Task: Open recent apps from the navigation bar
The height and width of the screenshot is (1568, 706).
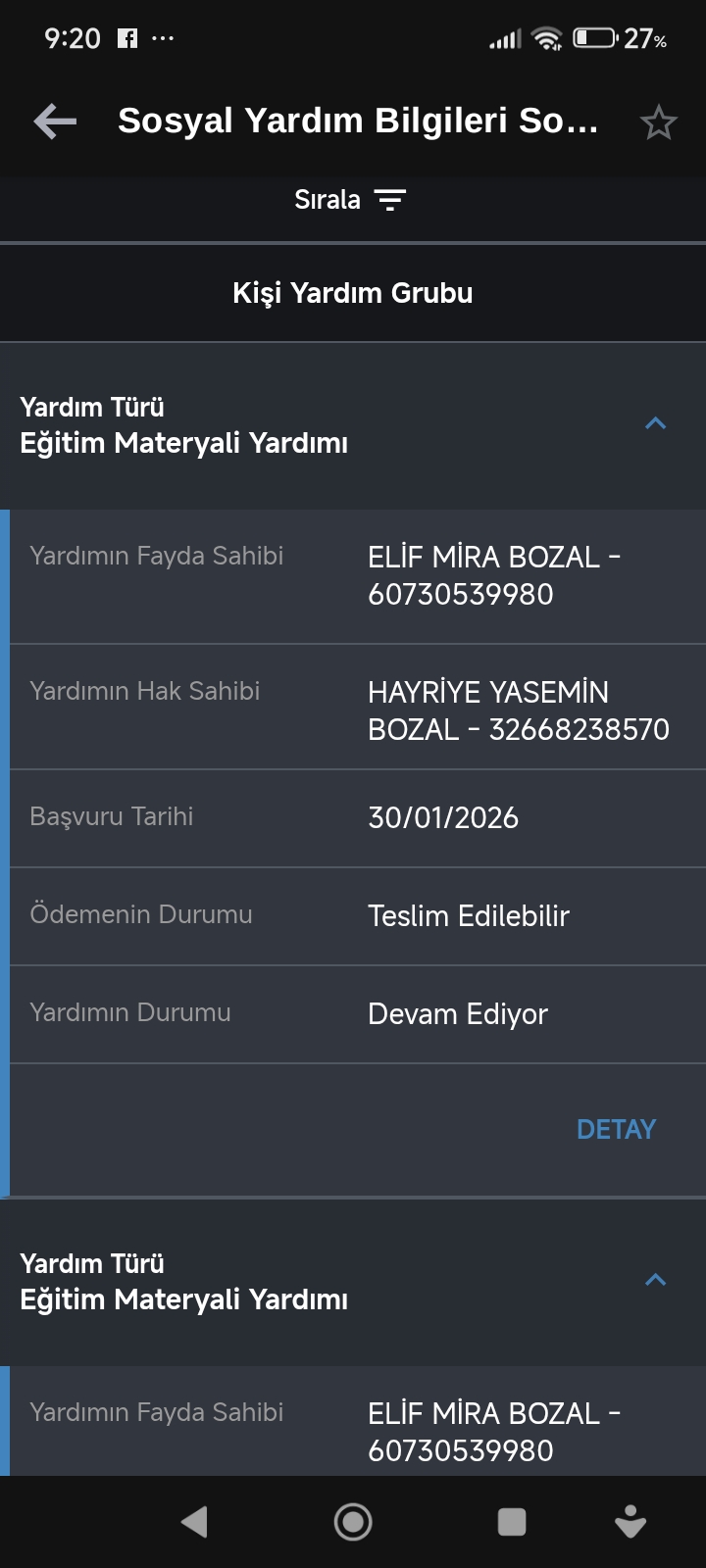Action: 512,1522
